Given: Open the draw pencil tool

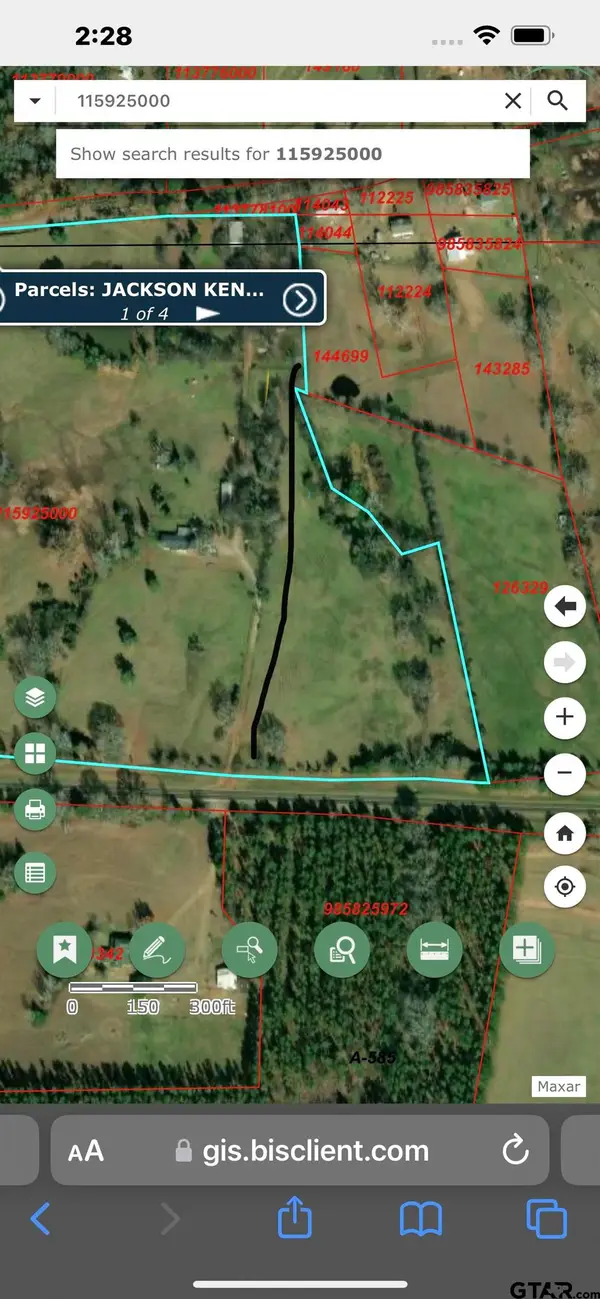Looking at the screenshot, I should coord(156,949).
